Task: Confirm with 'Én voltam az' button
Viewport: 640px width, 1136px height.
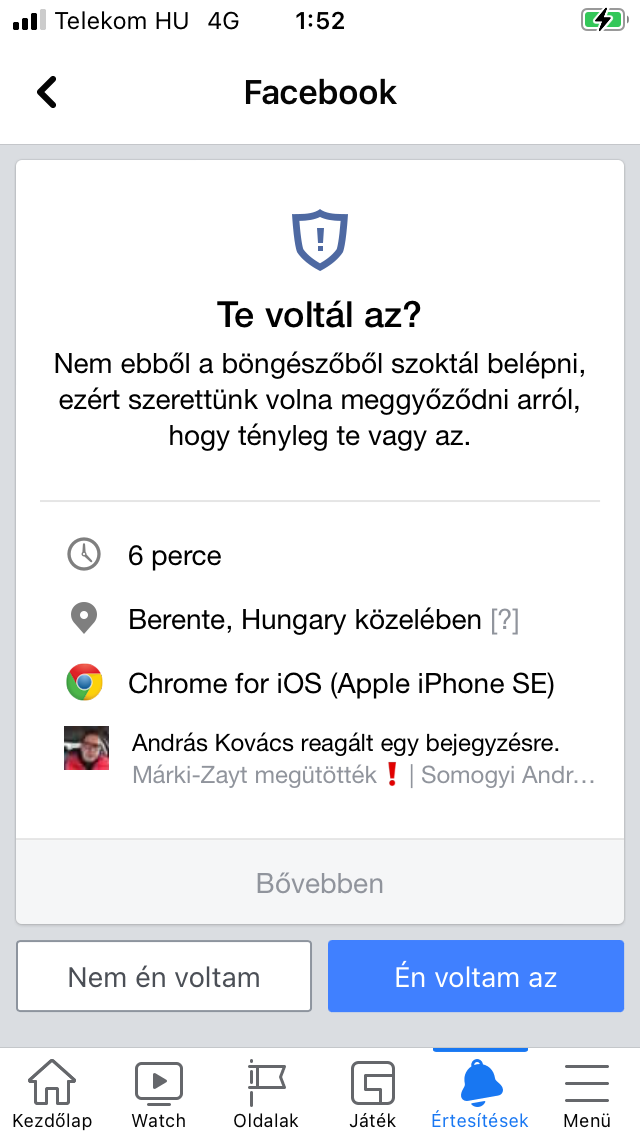Action: (475, 976)
